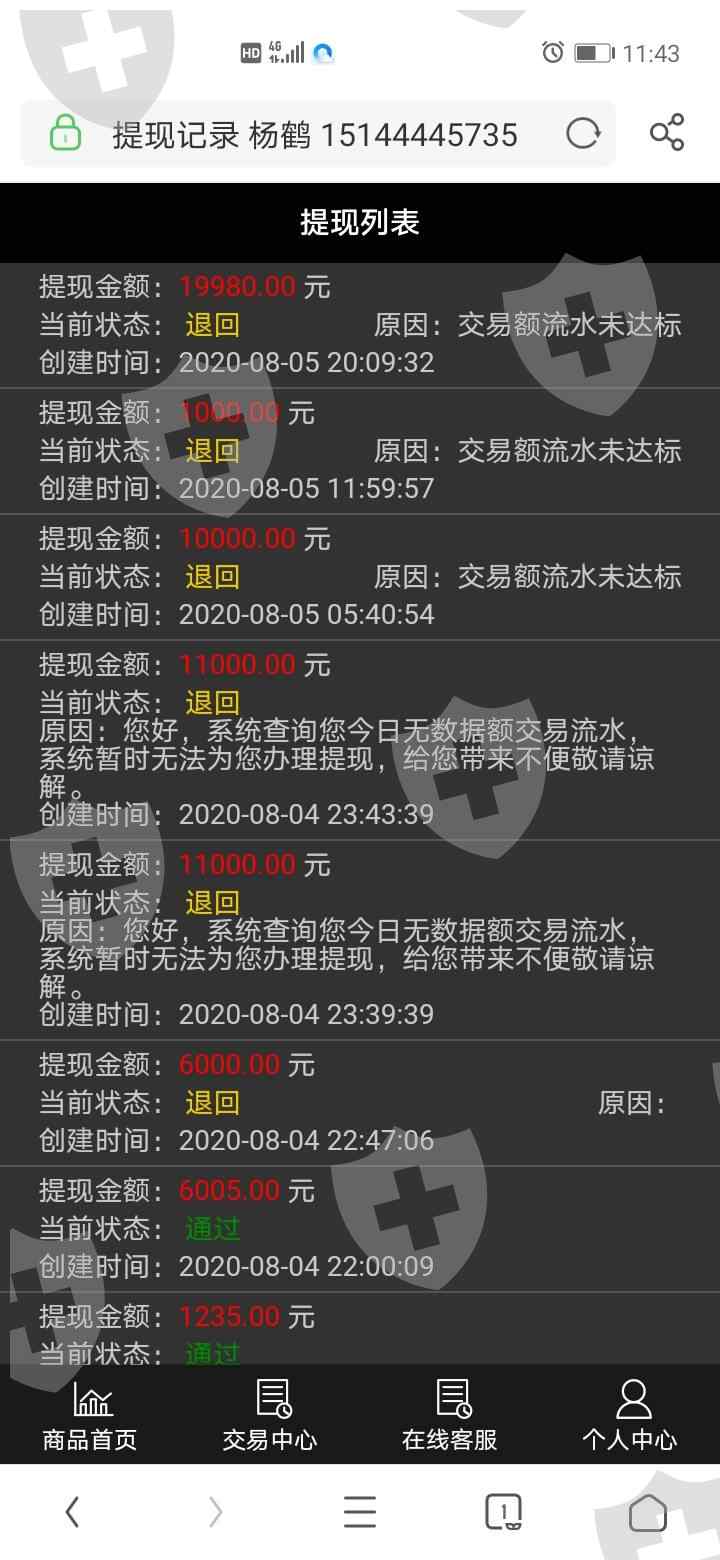Tap the browser address bar

[x=316, y=133]
